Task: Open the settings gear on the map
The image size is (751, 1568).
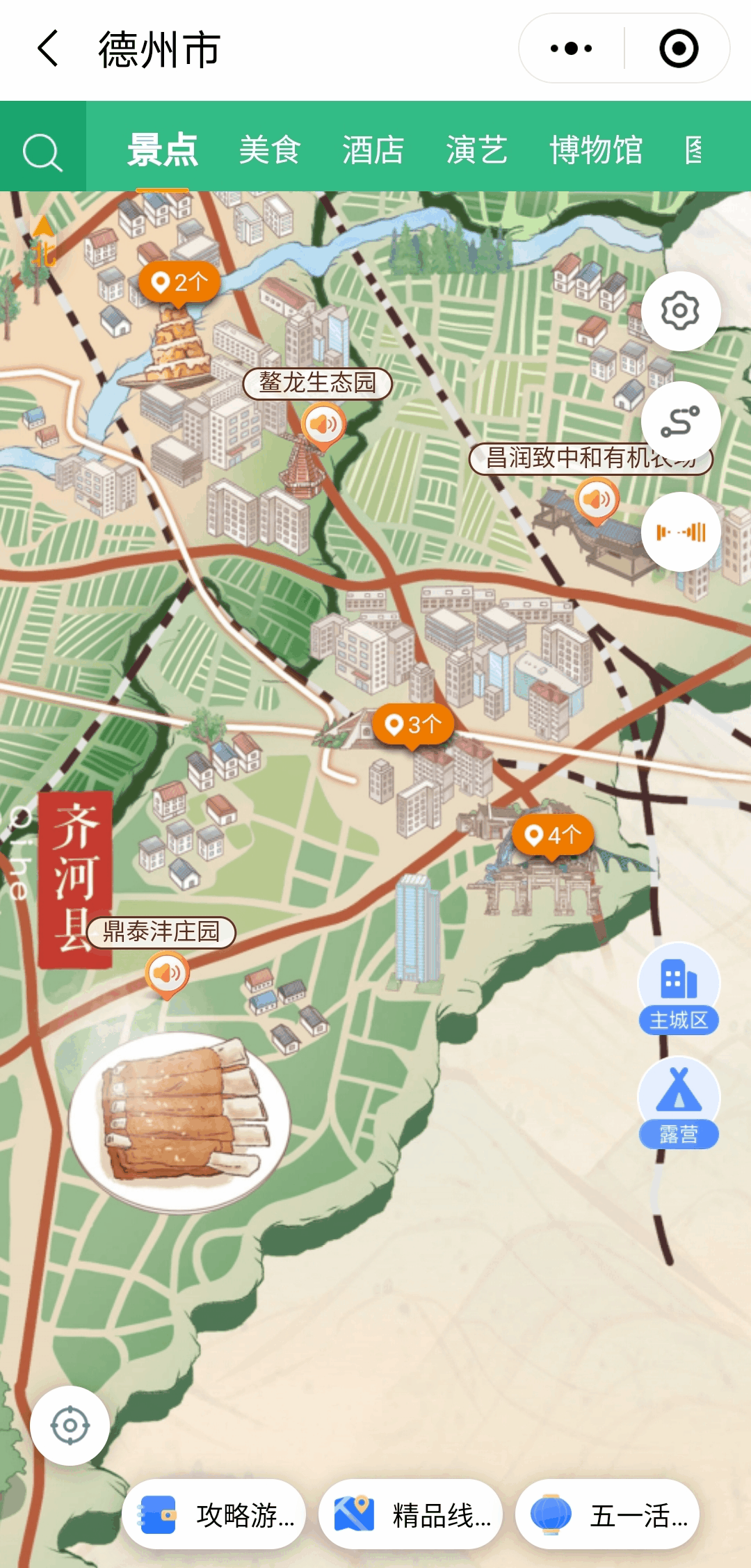Action: (680, 310)
